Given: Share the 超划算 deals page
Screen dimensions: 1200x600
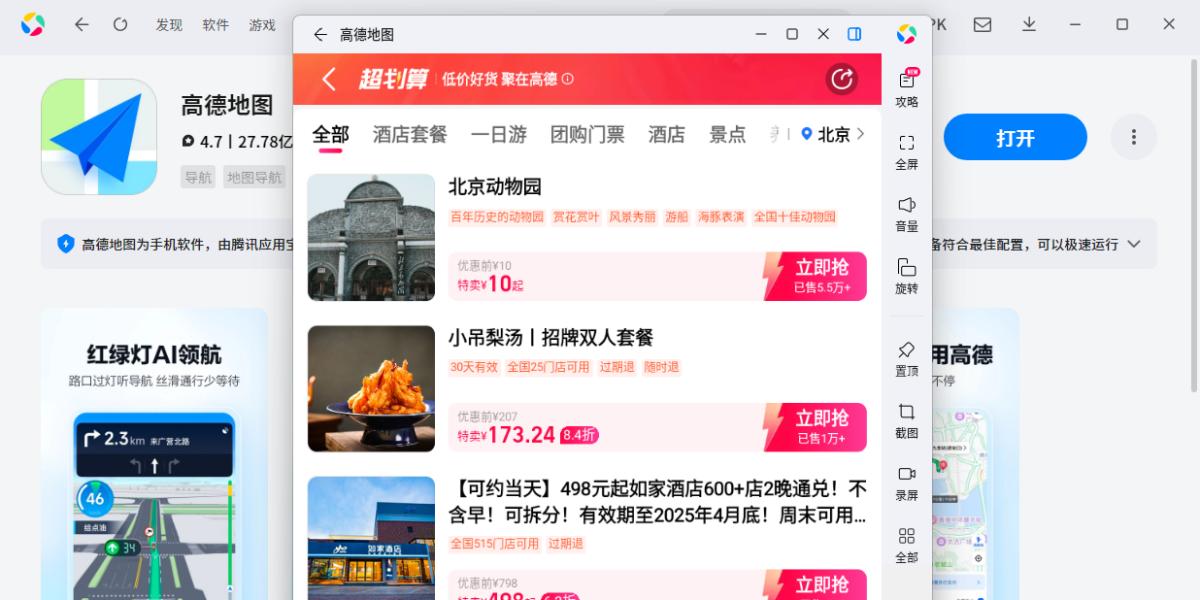Looking at the screenshot, I should pos(842,79).
